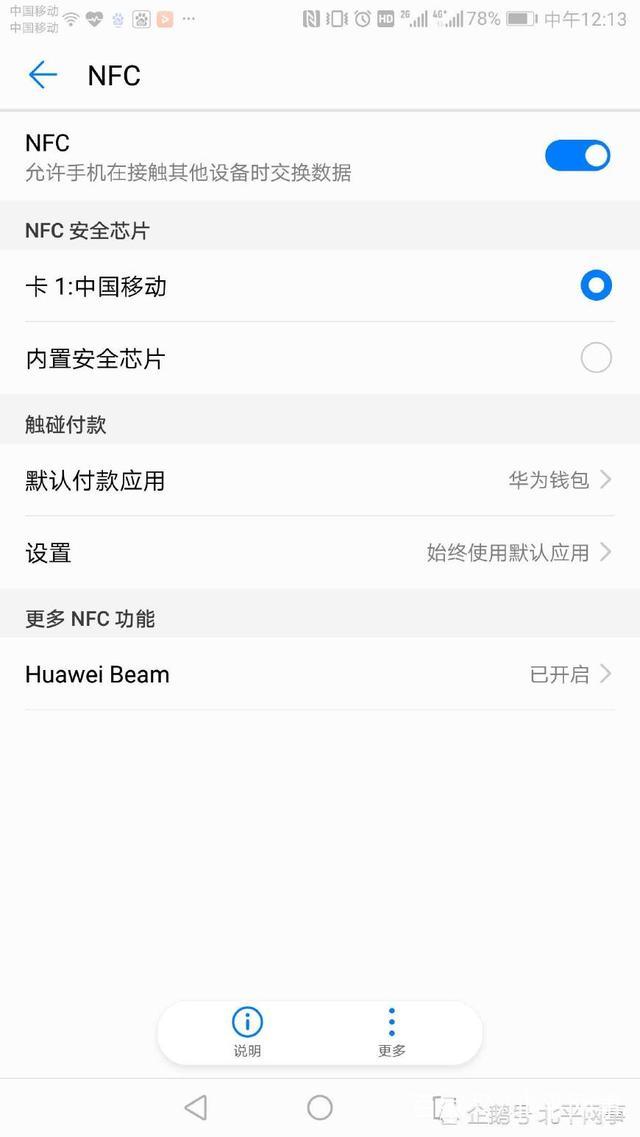The image size is (640, 1137).
Task: Go back from NFC settings
Action: pyautogui.click(x=43, y=75)
